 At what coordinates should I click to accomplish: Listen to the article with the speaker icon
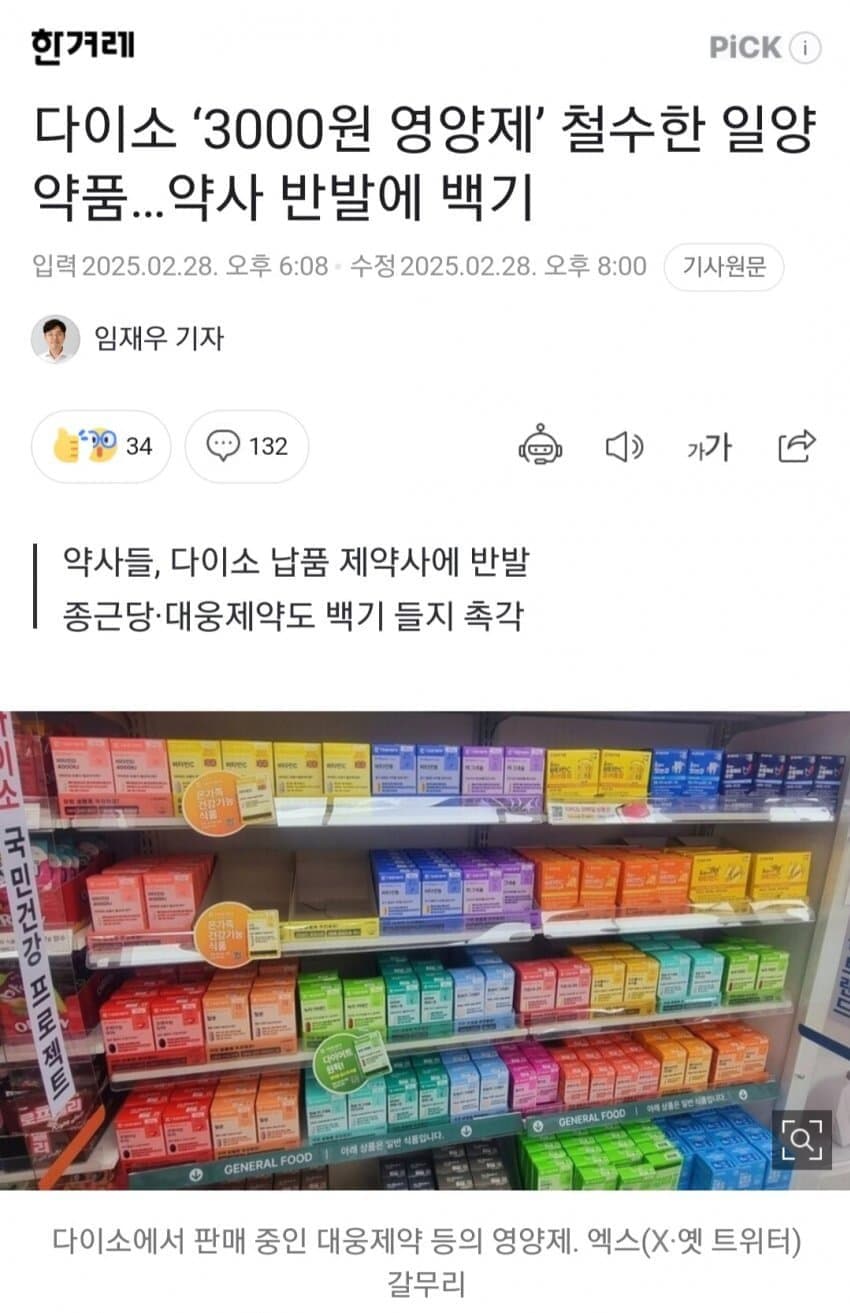point(625,446)
